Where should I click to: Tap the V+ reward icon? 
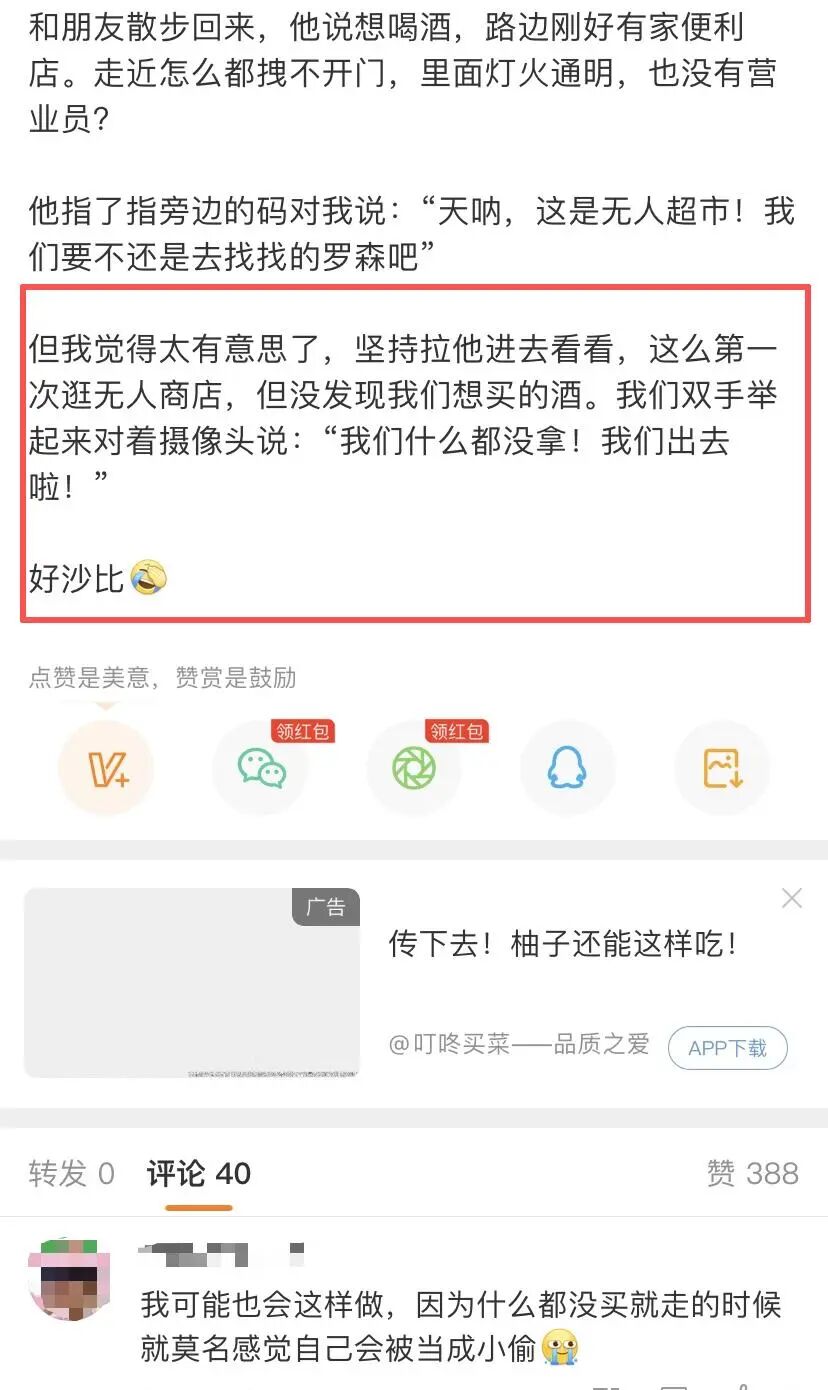[x=106, y=768]
